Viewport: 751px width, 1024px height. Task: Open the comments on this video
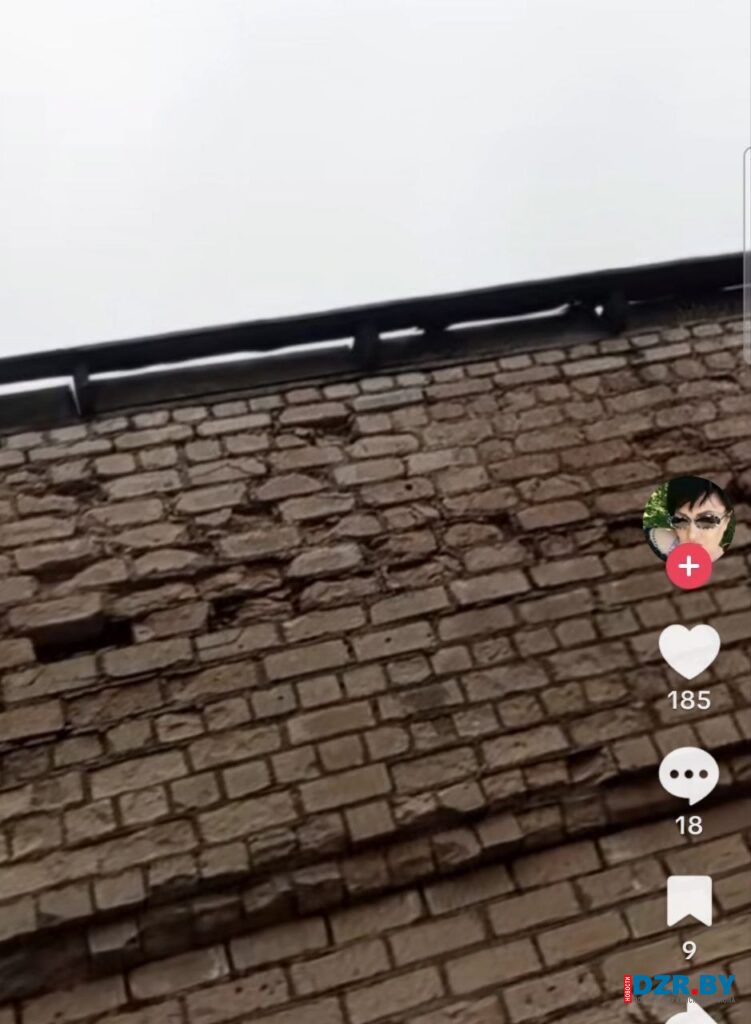[688, 776]
